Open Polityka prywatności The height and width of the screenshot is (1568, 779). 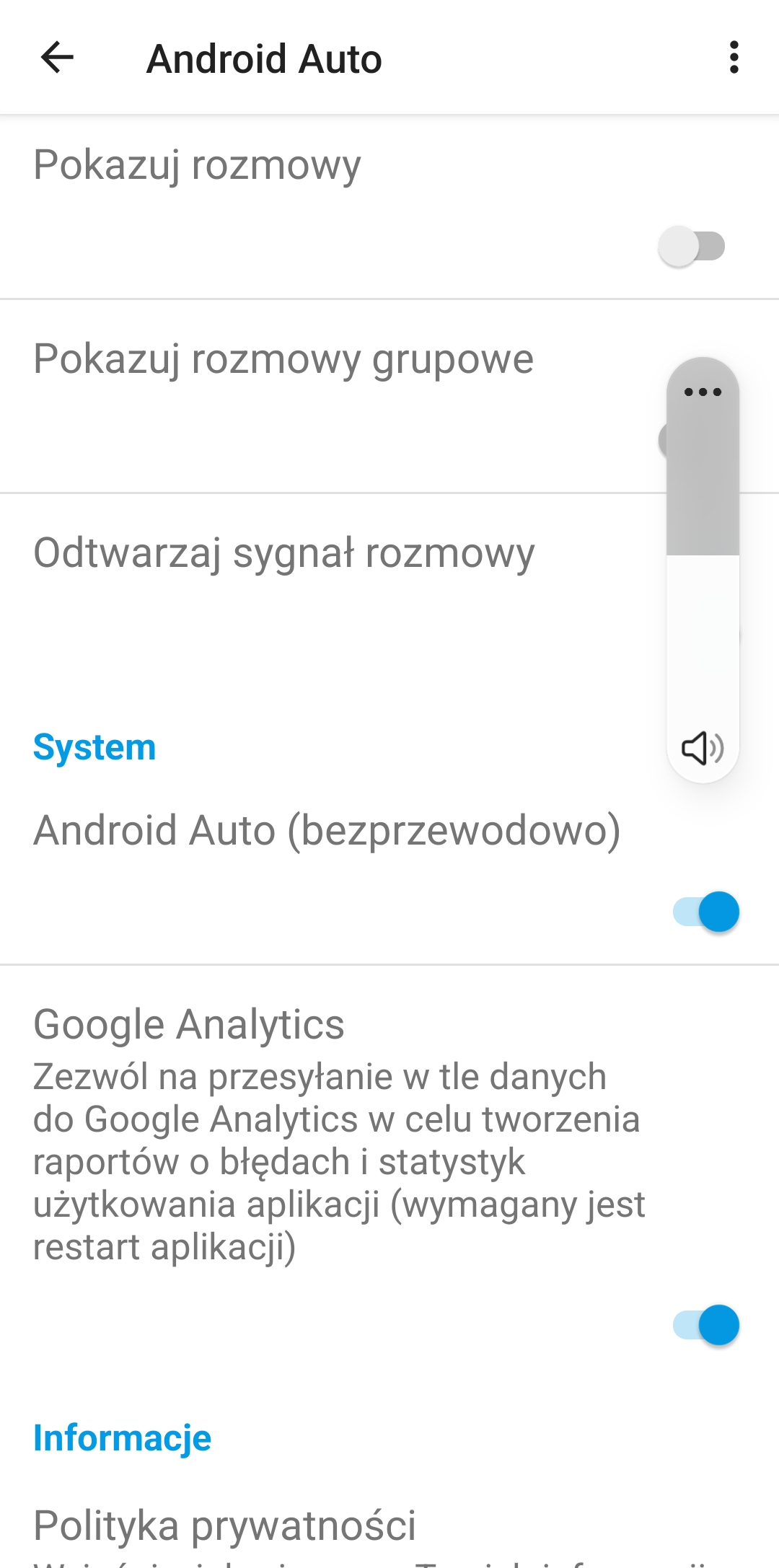pos(225,1525)
